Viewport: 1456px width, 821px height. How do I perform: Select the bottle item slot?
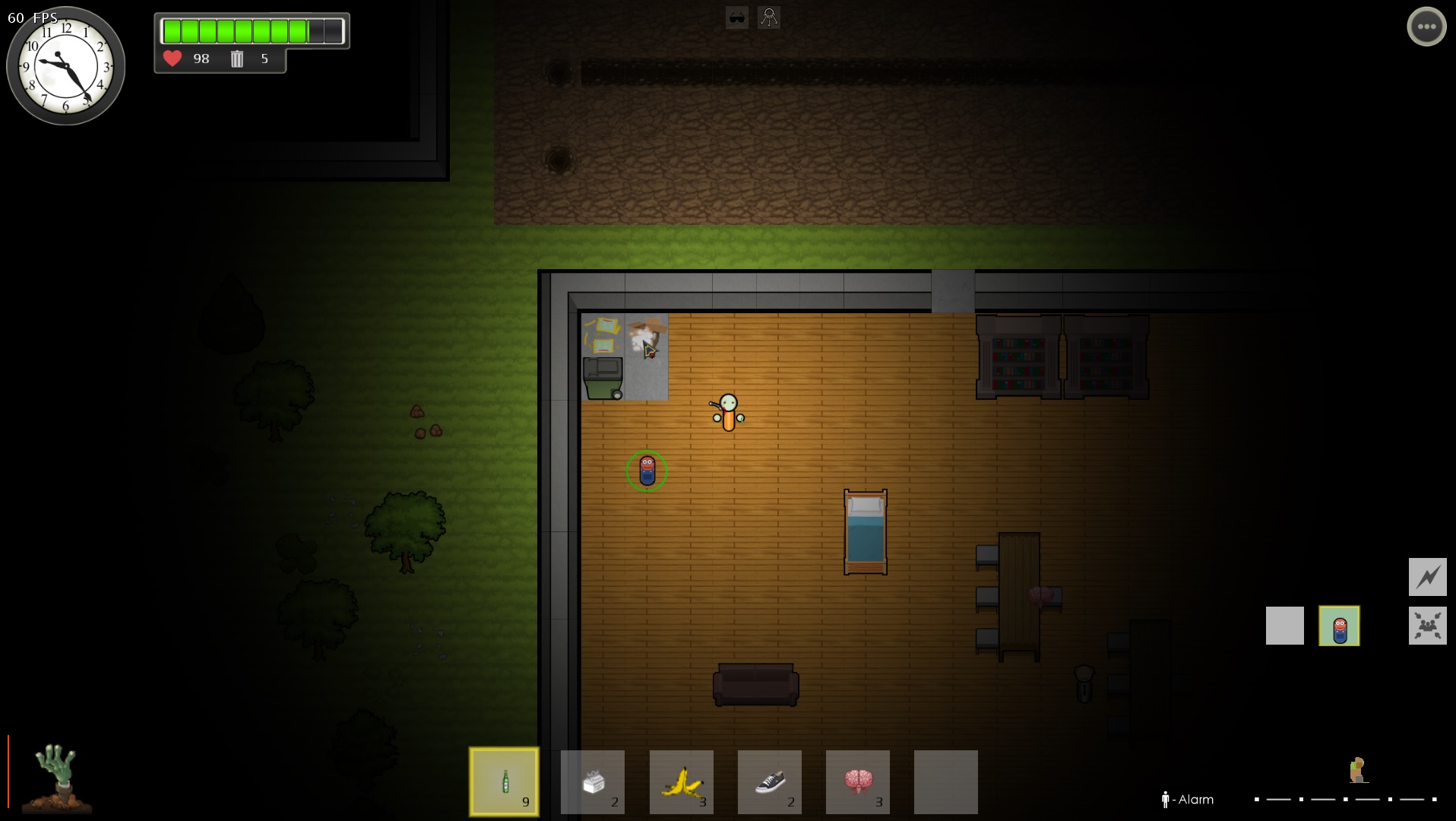[505, 781]
